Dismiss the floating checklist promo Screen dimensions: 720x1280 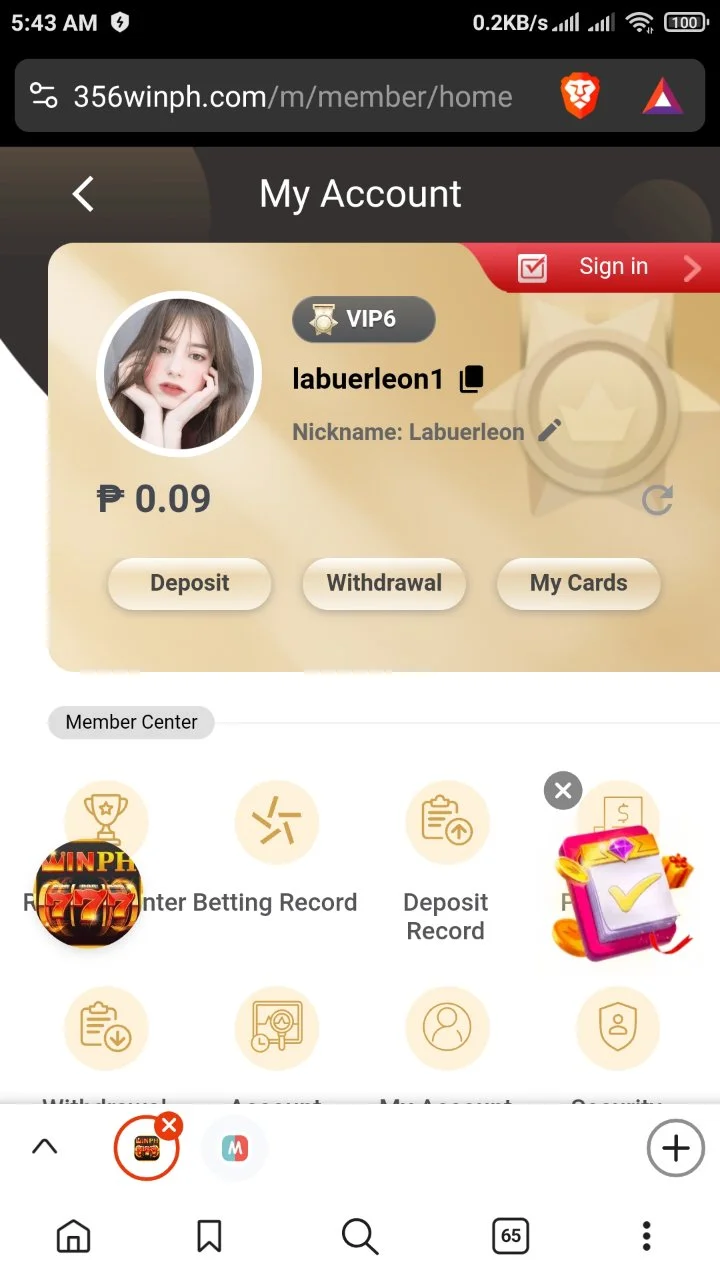[563, 791]
